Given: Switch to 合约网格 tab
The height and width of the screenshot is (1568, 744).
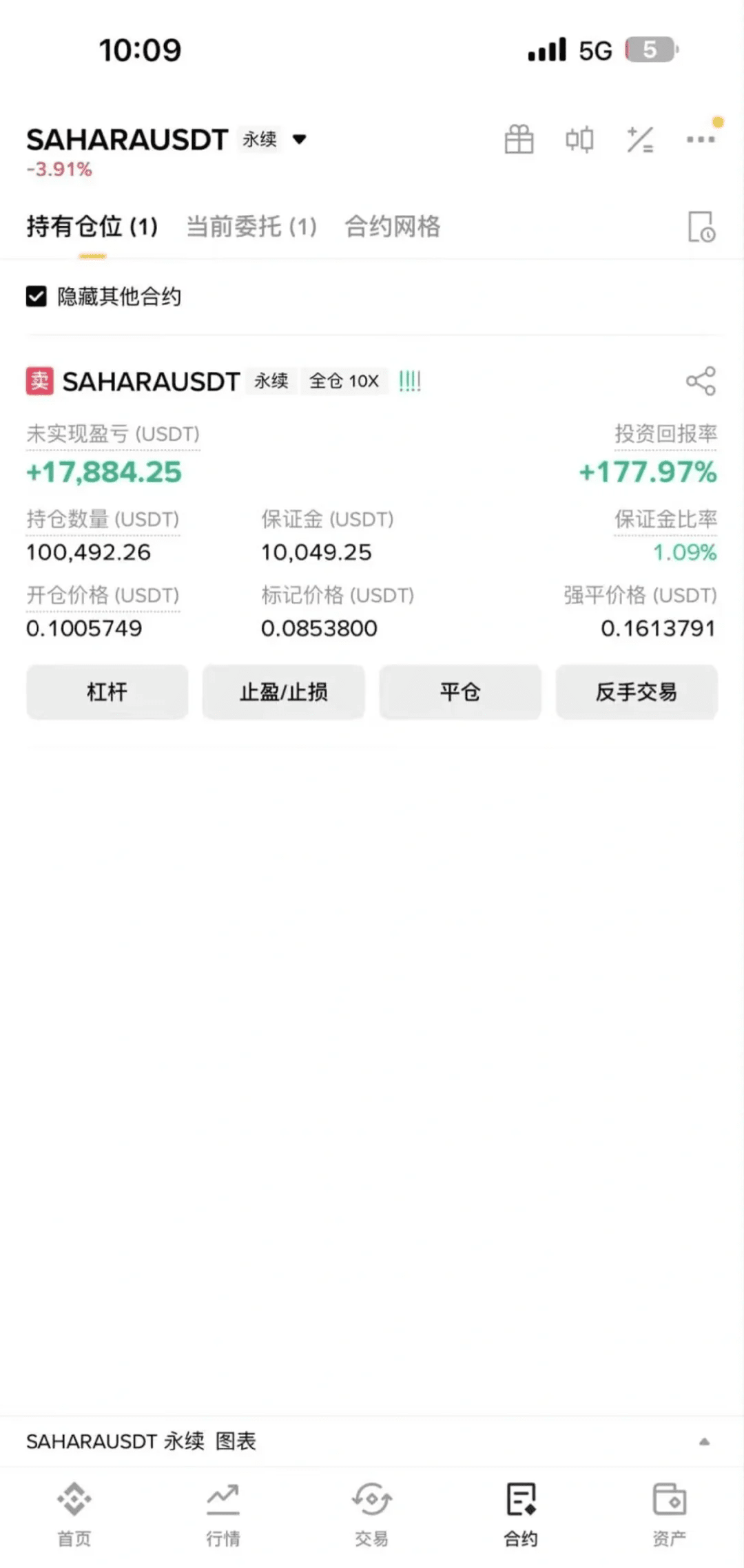Looking at the screenshot, I should [392, 227].
